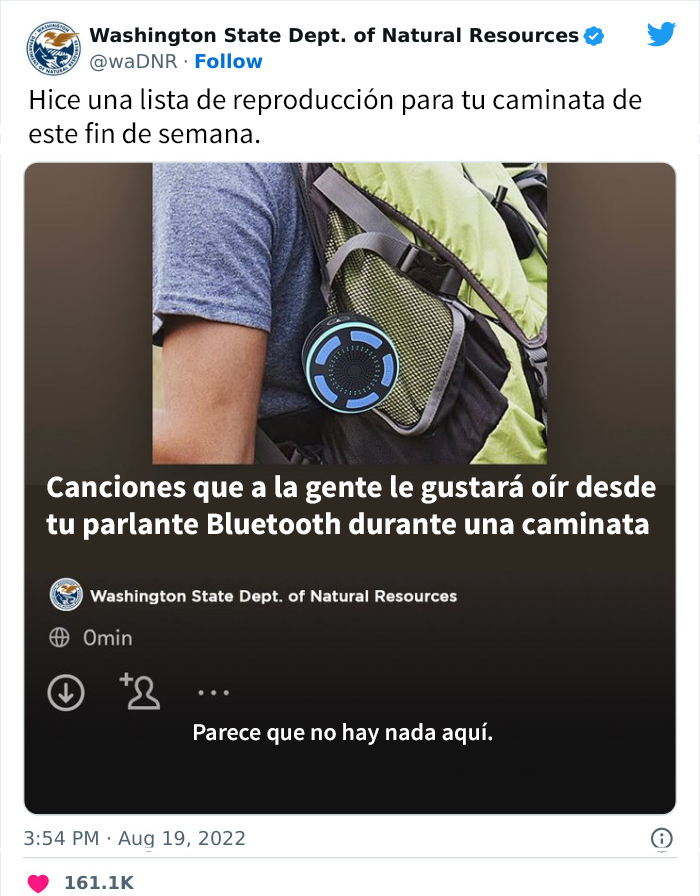Like the tweet with the heart icon
This screenshot has height=896, width=700.
39,883
